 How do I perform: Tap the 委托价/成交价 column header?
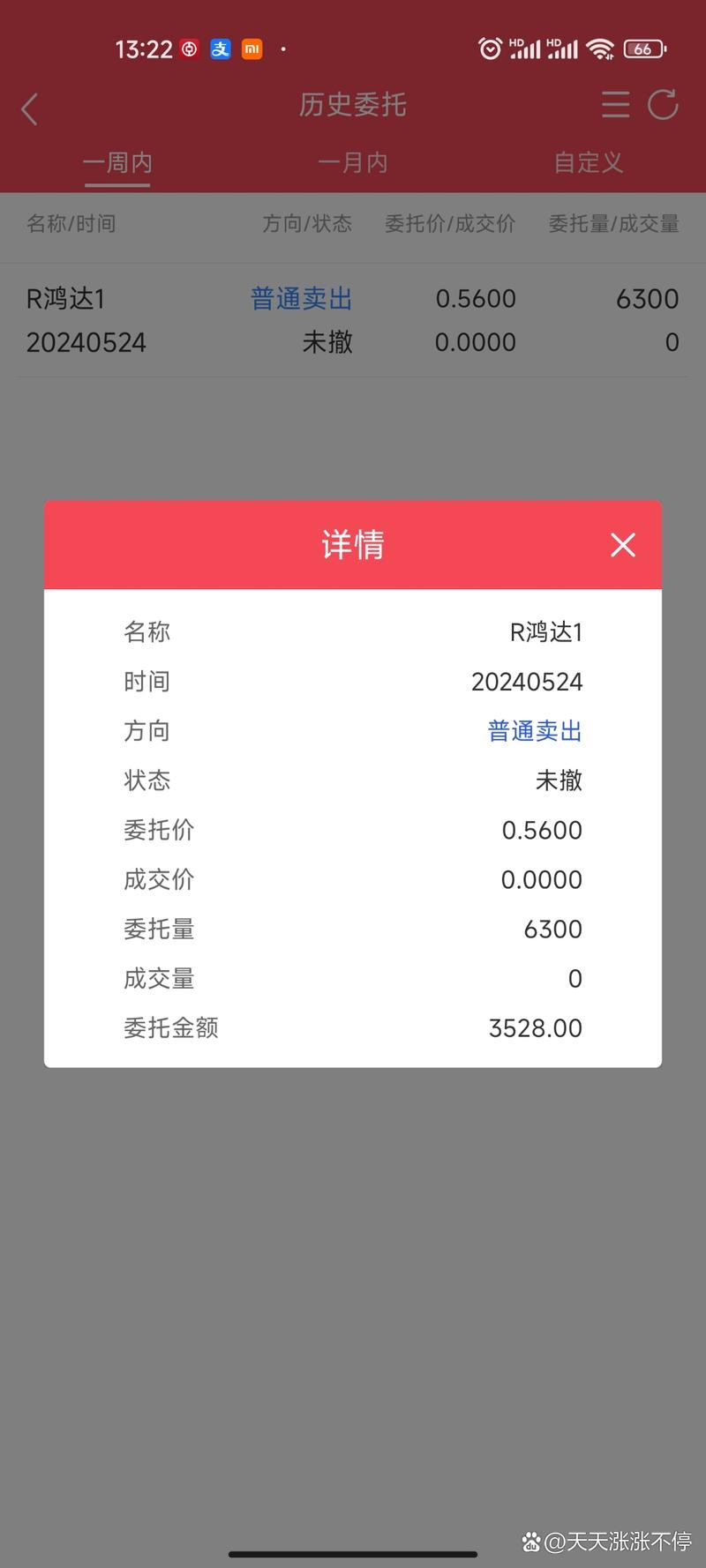(449, 224)
